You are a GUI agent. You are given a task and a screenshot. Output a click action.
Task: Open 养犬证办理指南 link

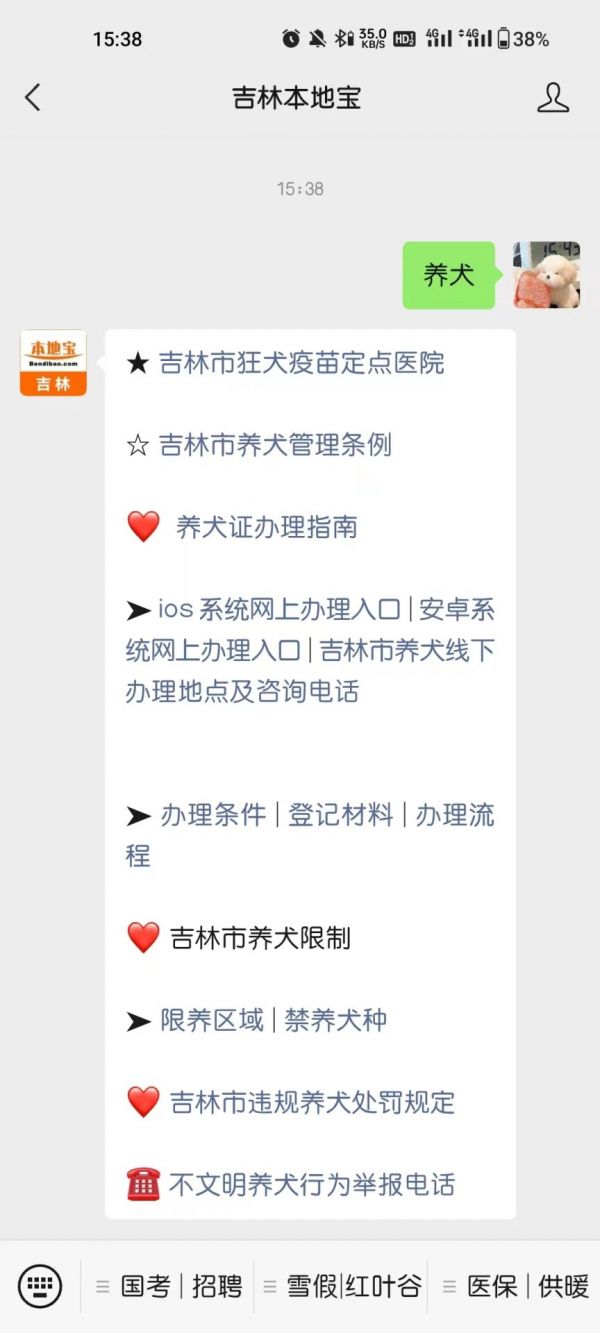(266, 527)
